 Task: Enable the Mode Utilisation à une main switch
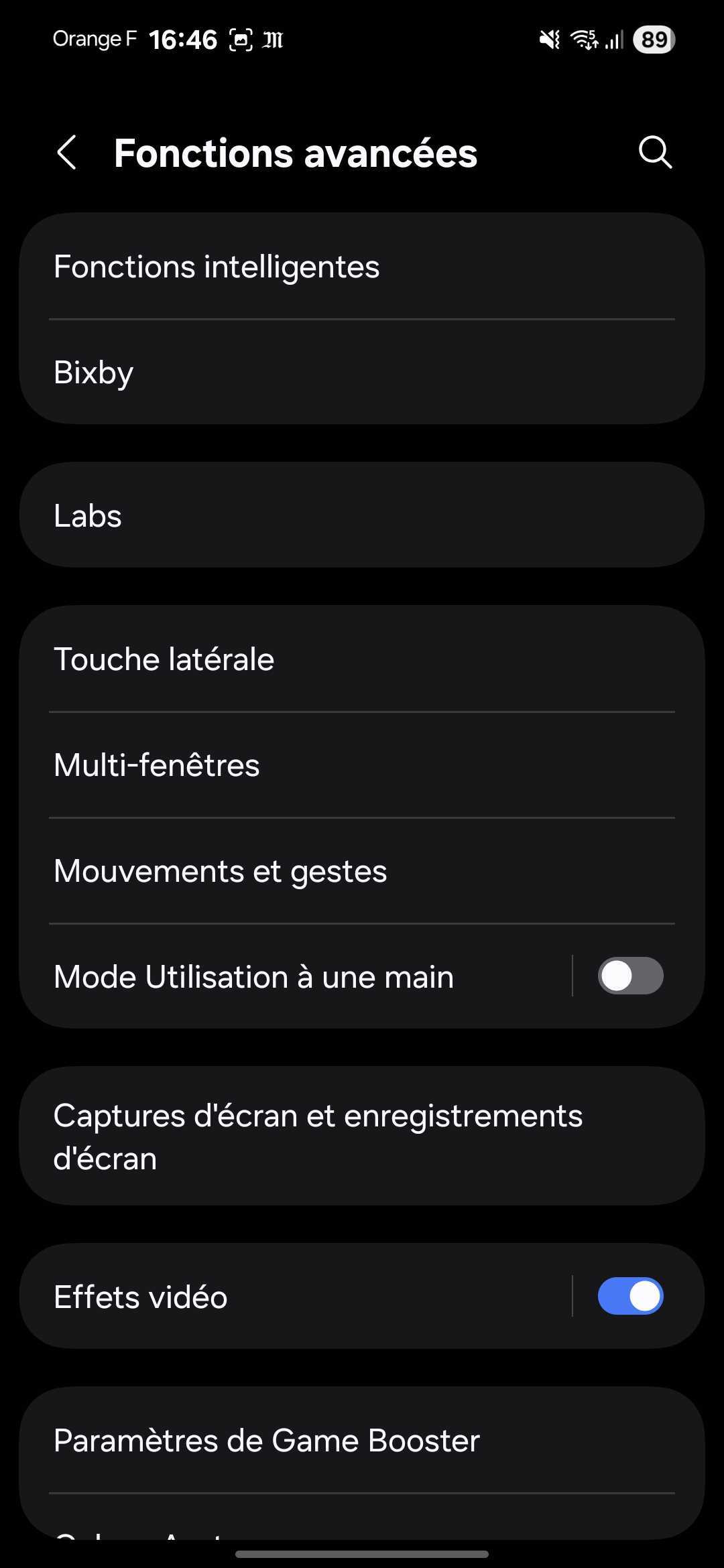point(630,976)
